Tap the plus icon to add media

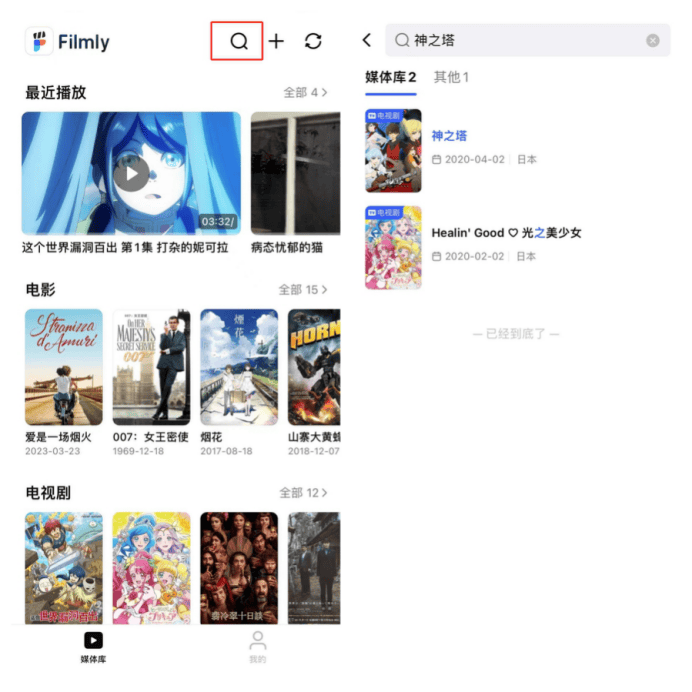[276, 41]
